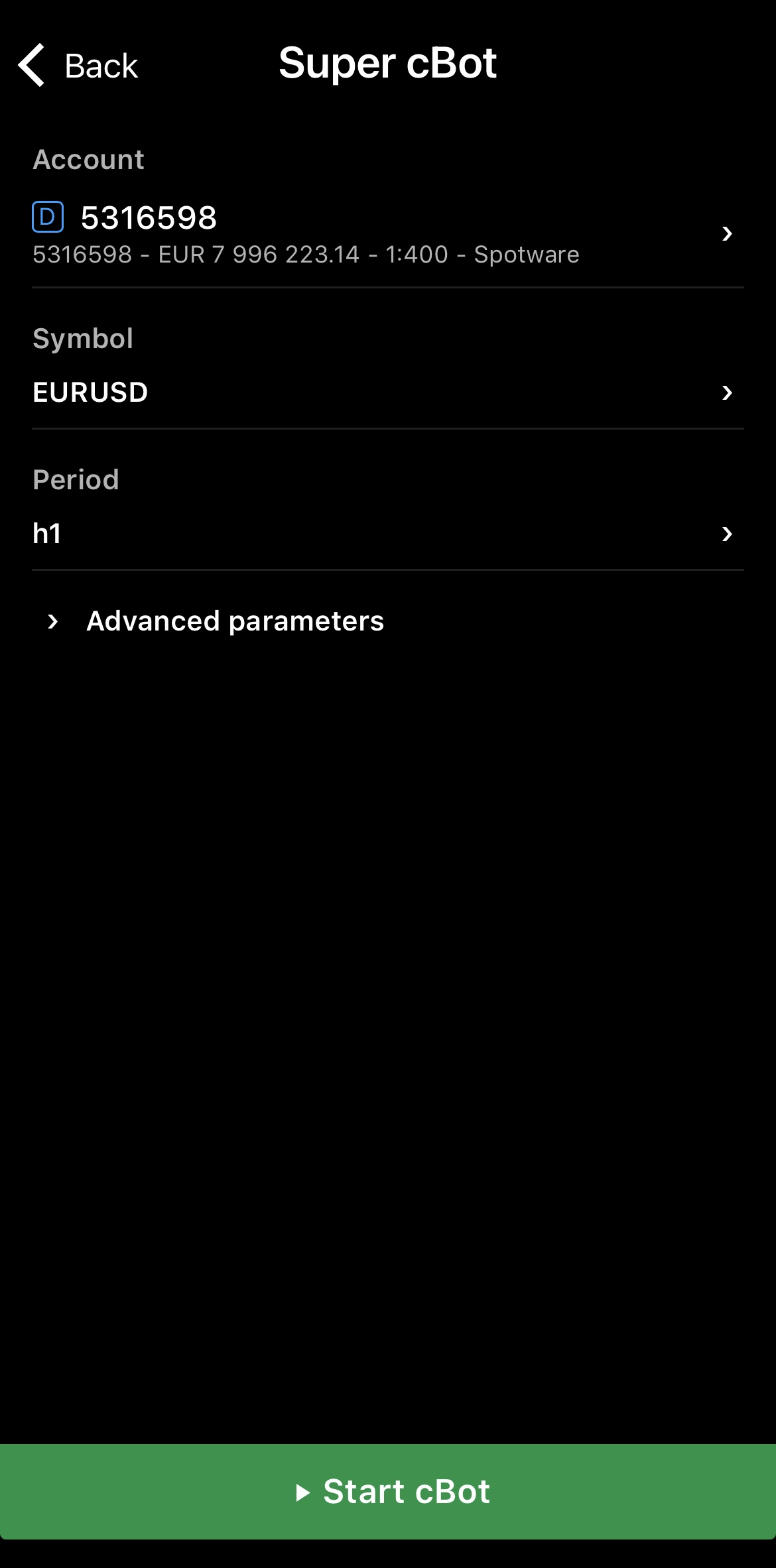Click the Back text label
The height and width of the screenshot is (1568, 776).
coord(99,65)
